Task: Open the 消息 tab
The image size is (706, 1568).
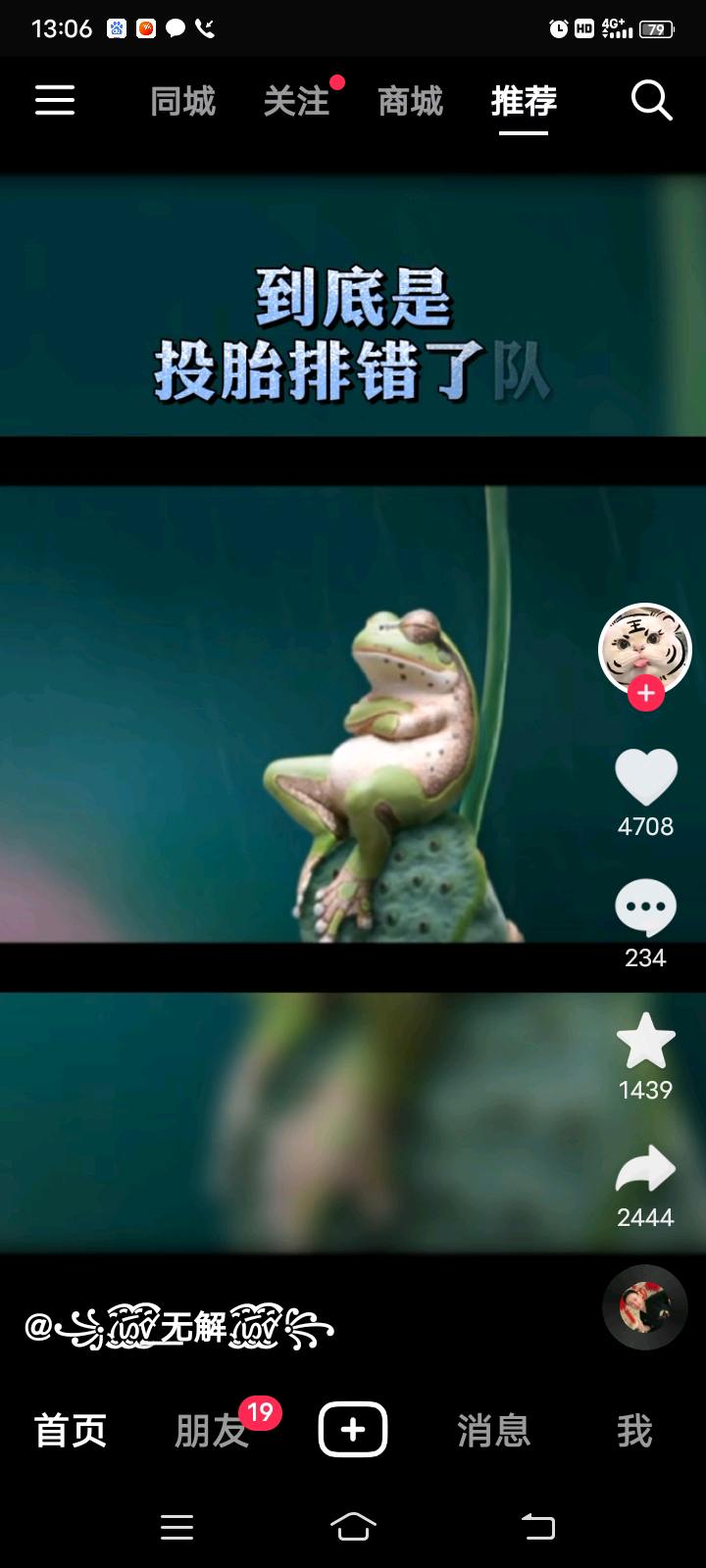Action: 493,1431
